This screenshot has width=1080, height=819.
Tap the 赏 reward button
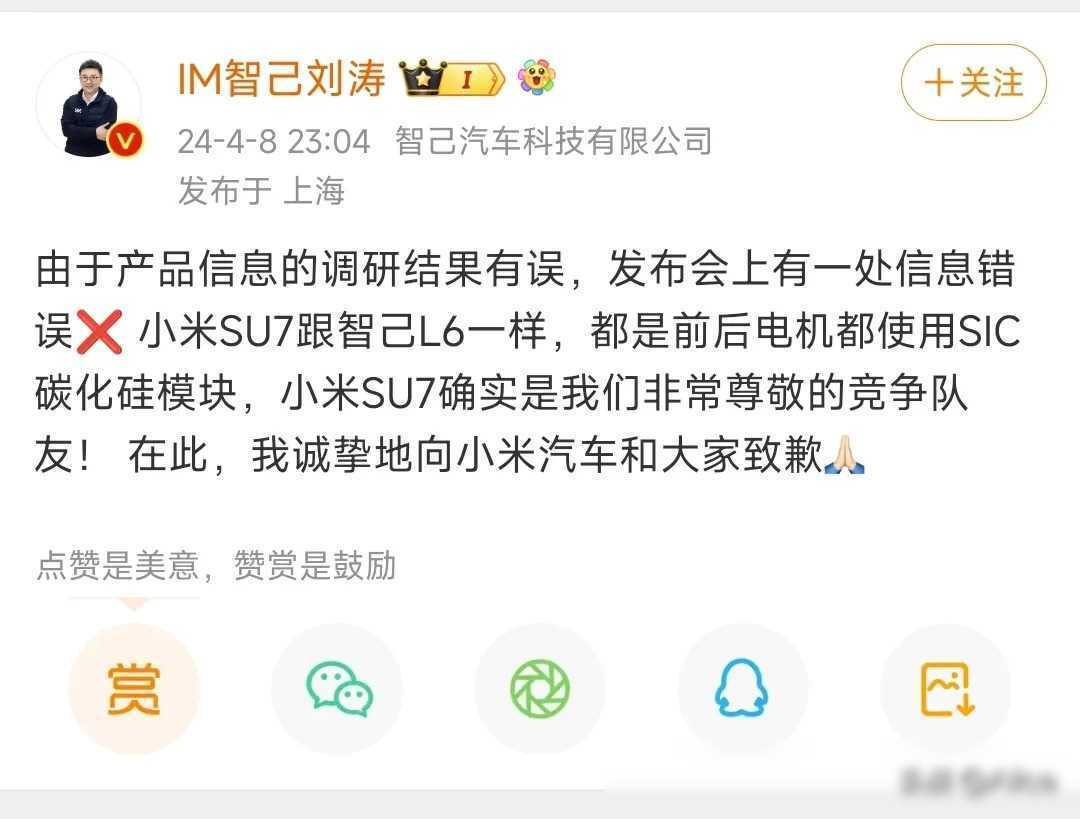pos(134,689)
